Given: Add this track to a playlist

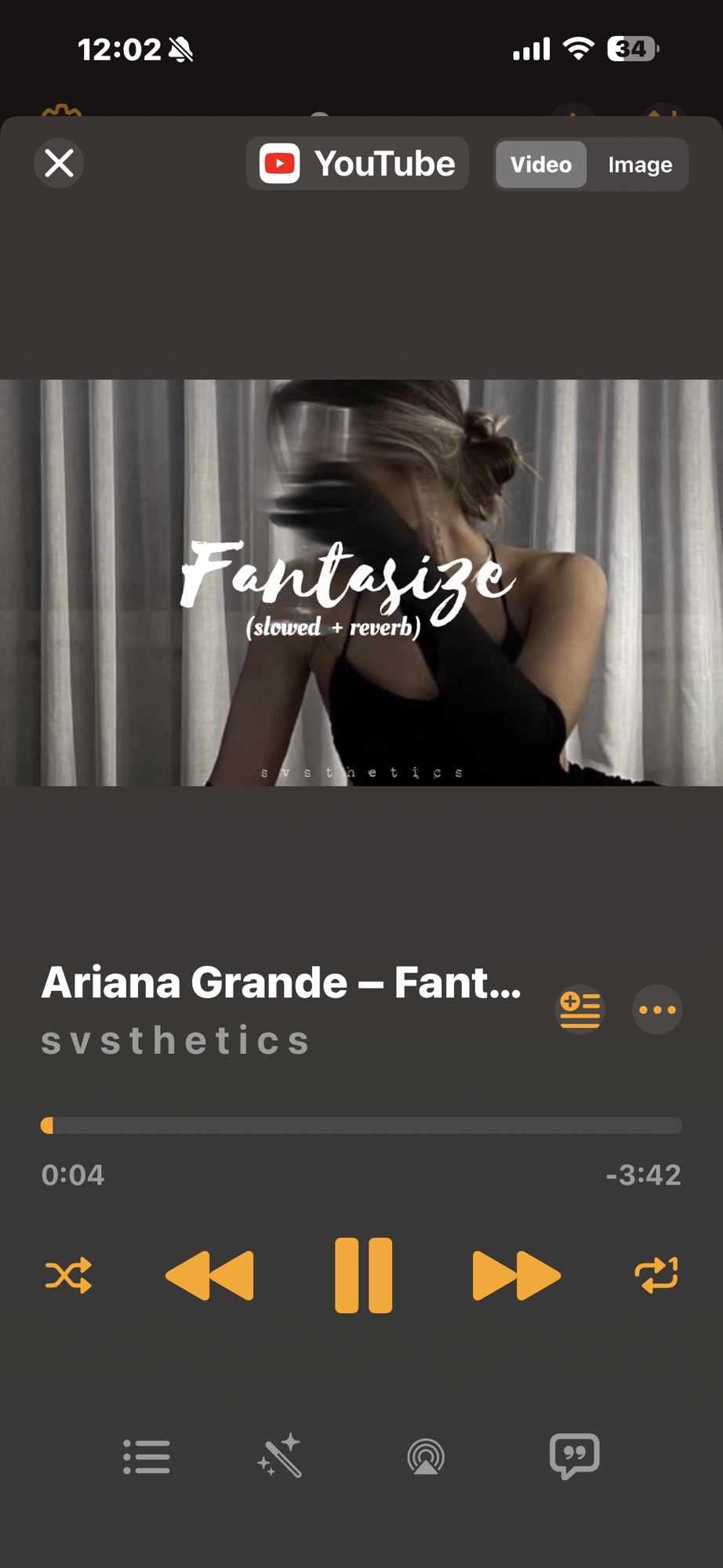Looking at the screenshot, I should 580,1009.
